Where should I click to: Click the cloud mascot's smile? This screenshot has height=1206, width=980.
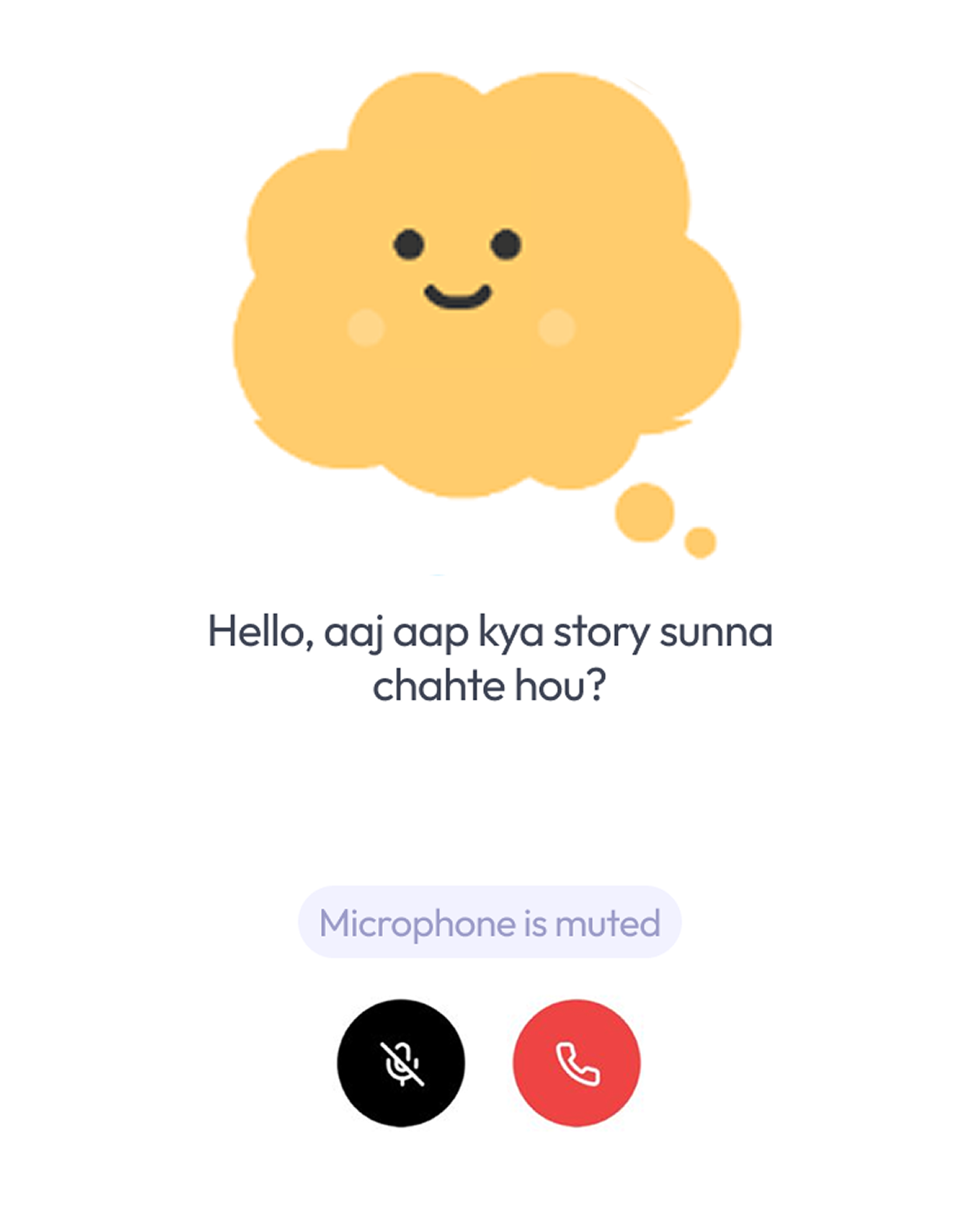point(455,295)
